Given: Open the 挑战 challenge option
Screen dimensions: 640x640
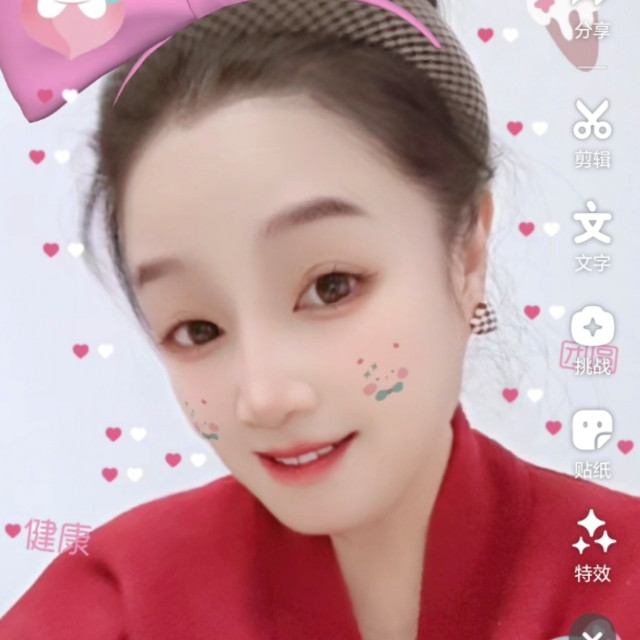Looking at the screenshot, I should pos(593,340).
